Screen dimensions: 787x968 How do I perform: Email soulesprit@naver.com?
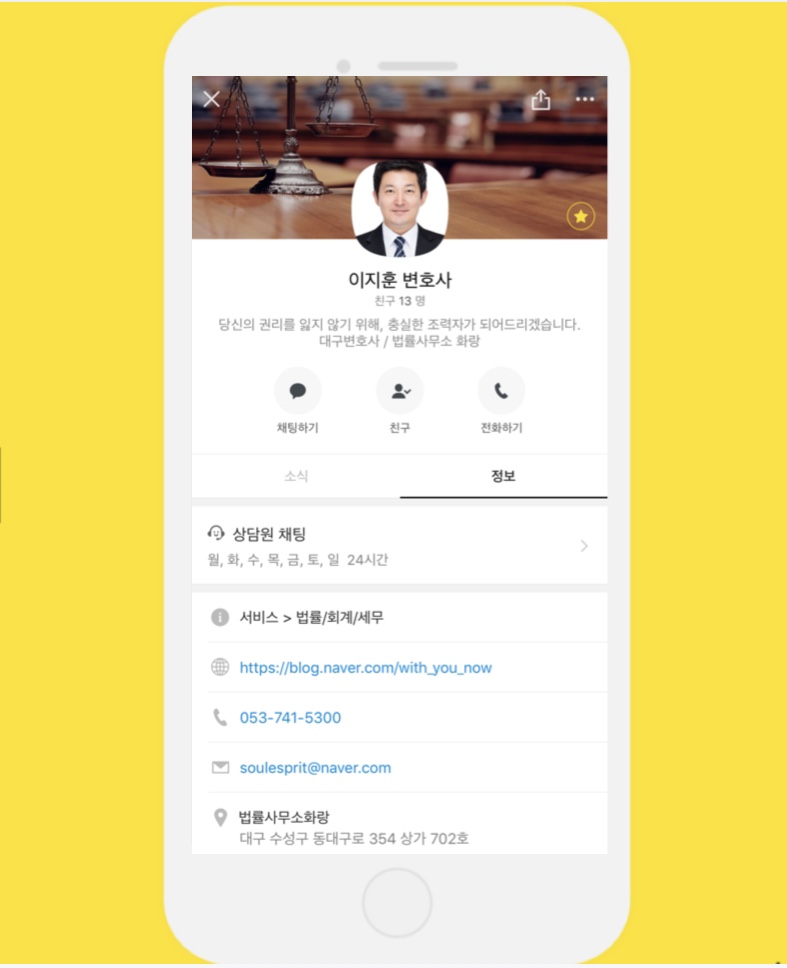click(315, 768)
